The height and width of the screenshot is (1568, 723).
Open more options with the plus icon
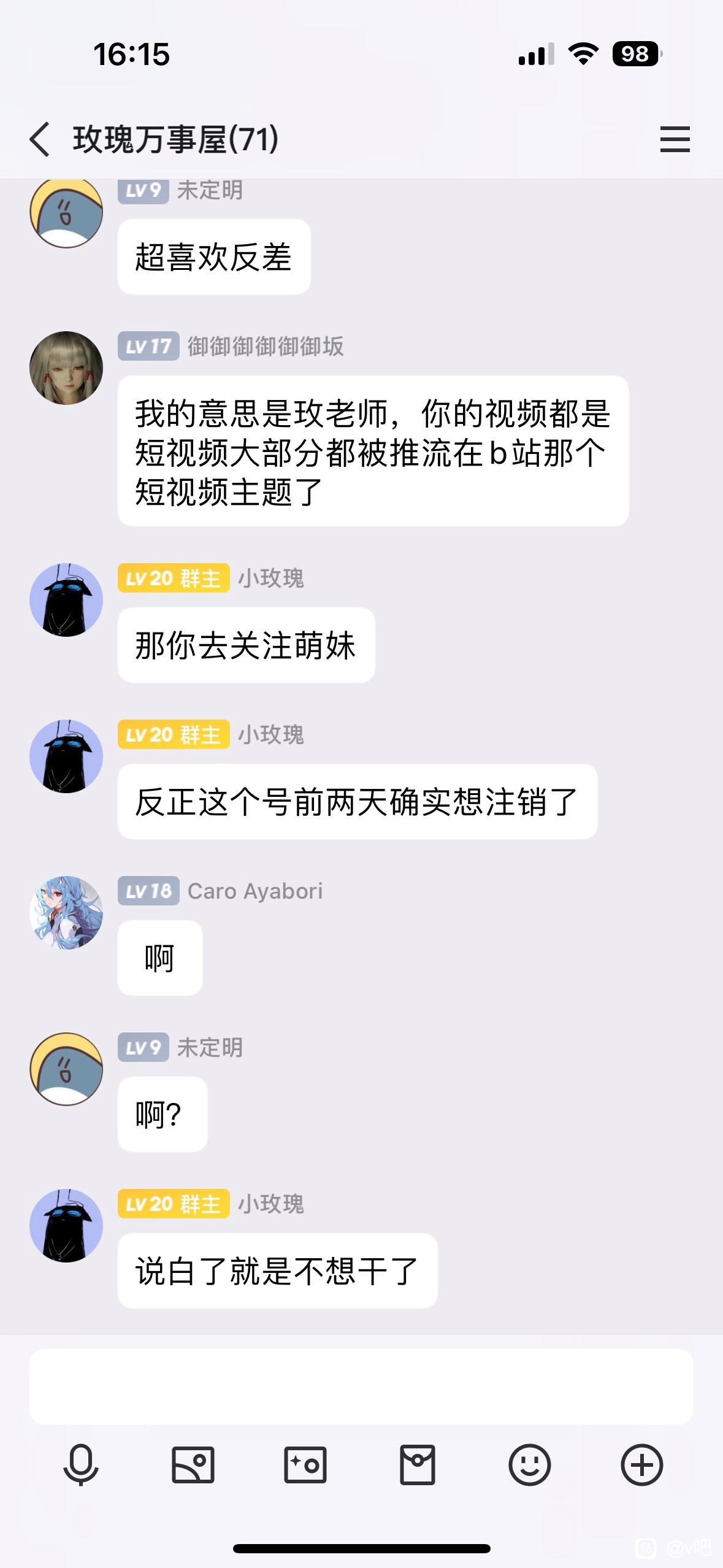[x=642, y=1465]
